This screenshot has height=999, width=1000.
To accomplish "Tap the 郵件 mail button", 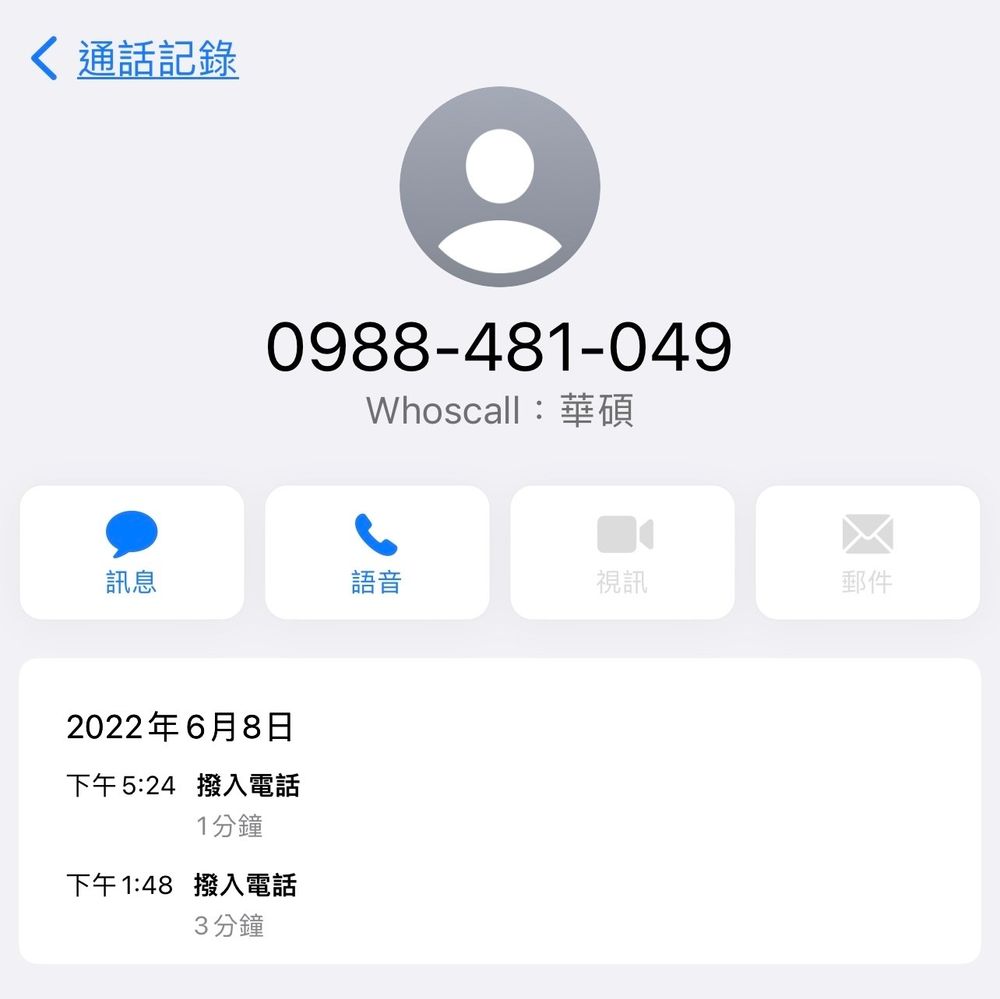I will (x=867, y=552).
